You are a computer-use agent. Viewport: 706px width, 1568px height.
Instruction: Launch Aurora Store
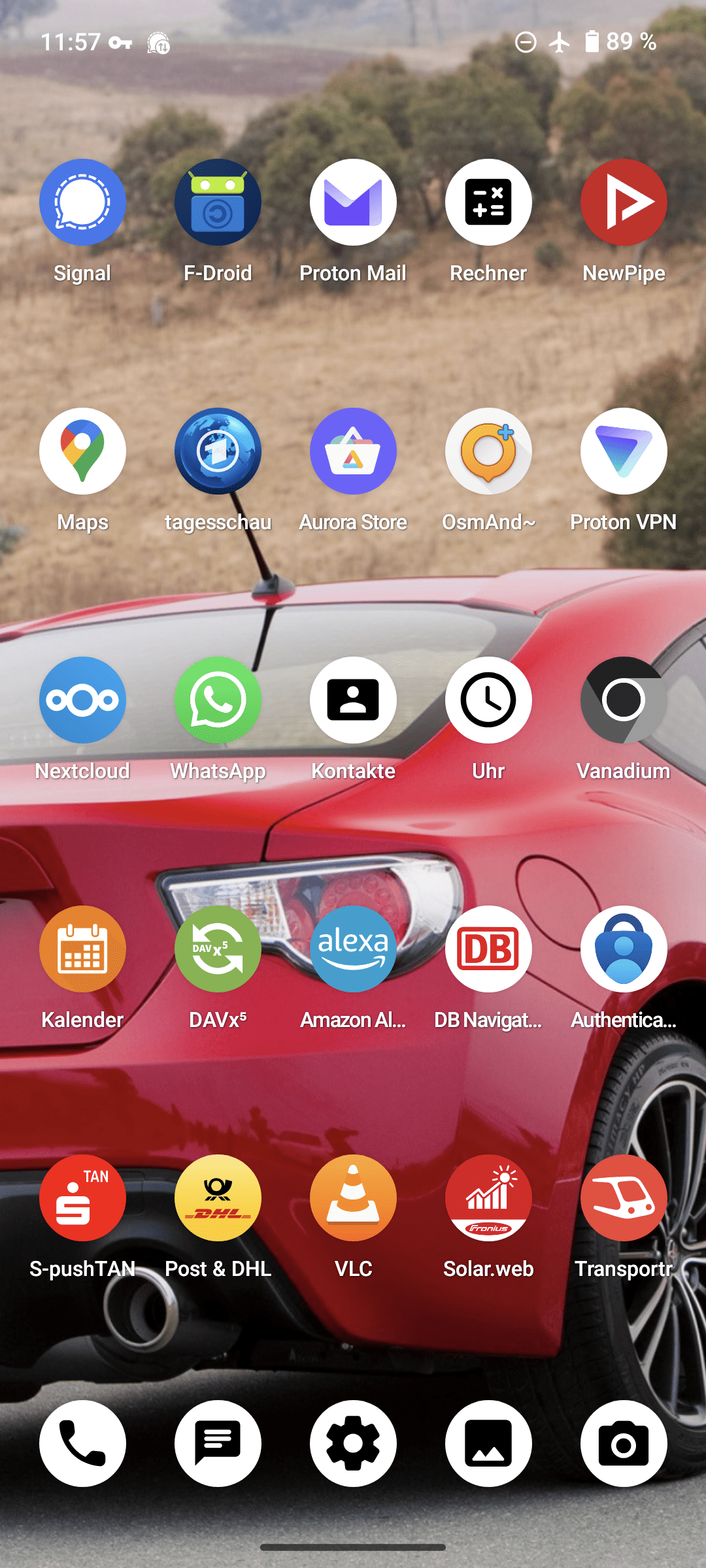pyautogui.click(x=353, y=451)
